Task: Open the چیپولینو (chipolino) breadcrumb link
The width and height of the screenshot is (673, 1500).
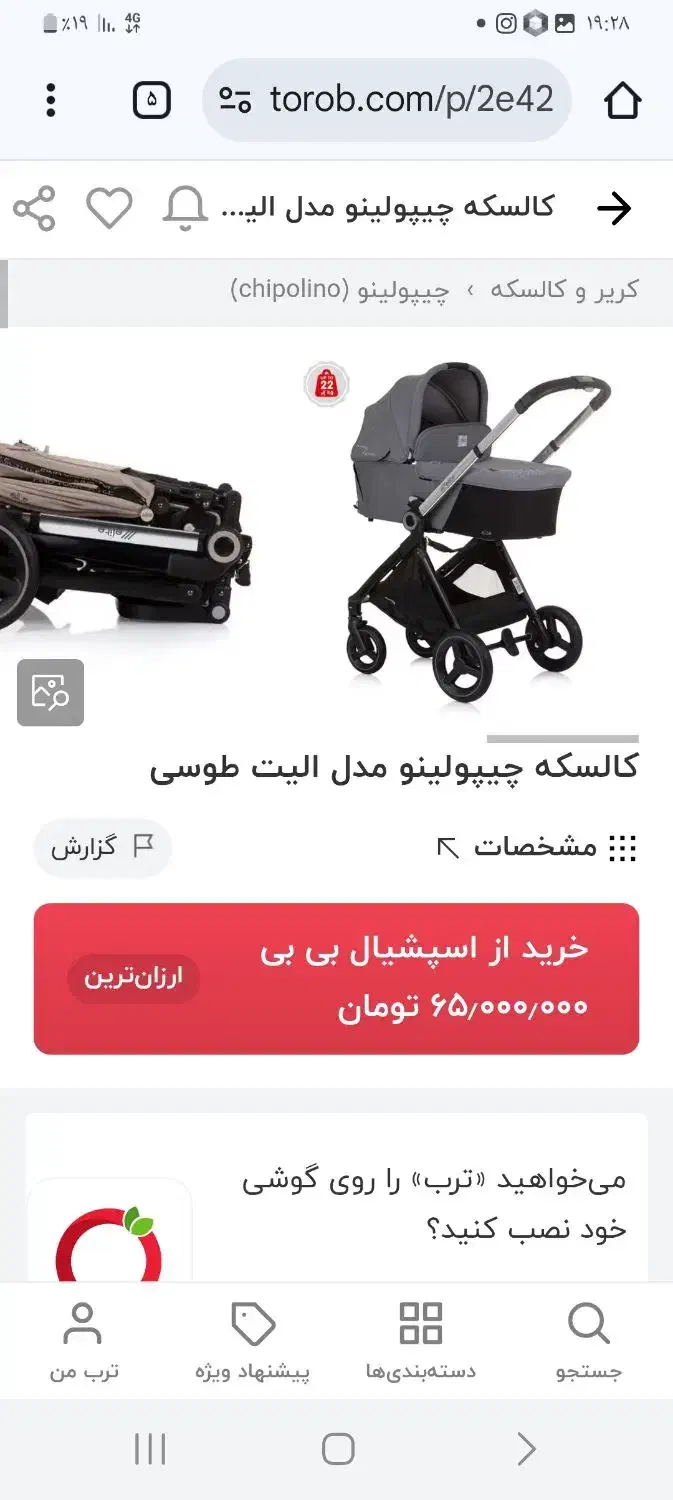Action: [x=340, y=290]
